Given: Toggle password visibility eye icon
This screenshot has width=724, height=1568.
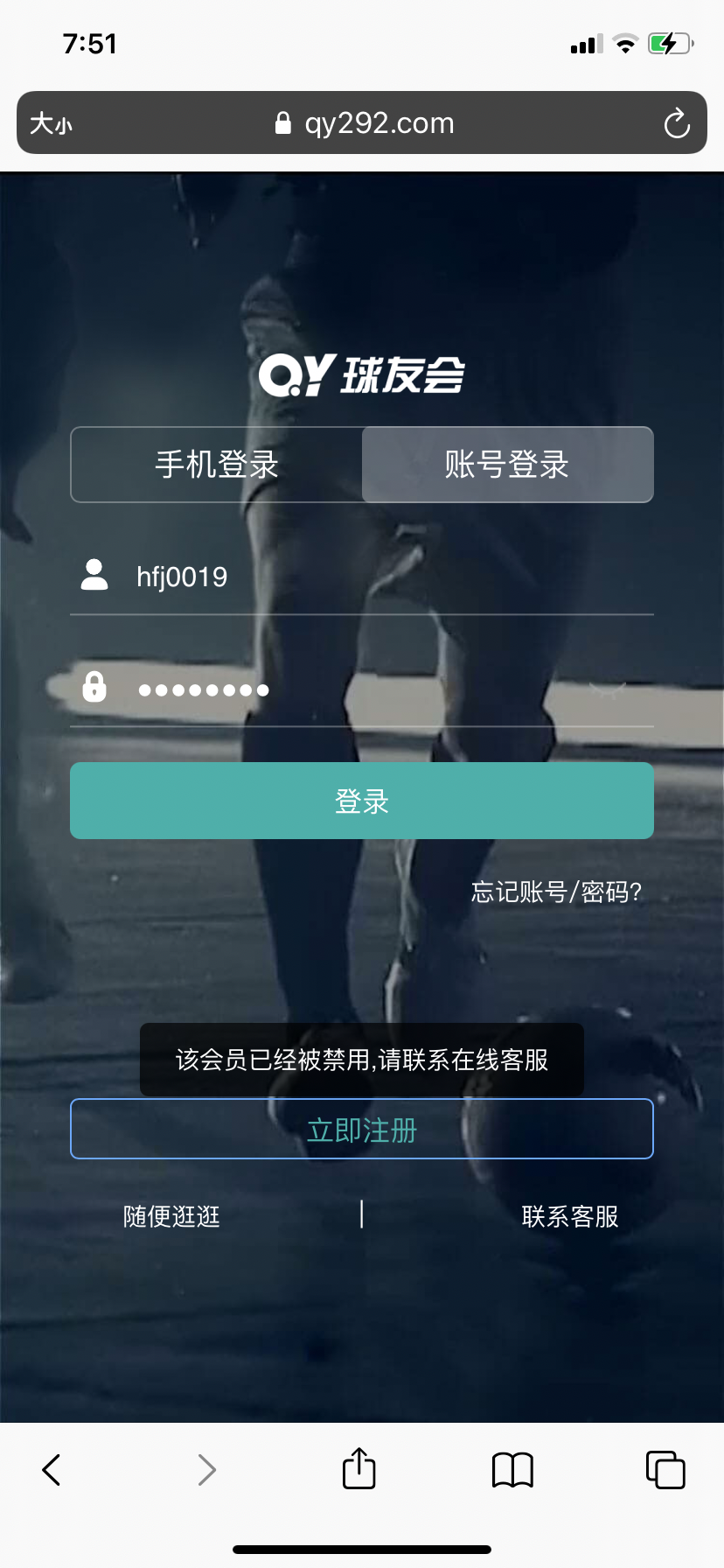Looking at the screenshot, I should pyautogui.click(x=608, y=689).
